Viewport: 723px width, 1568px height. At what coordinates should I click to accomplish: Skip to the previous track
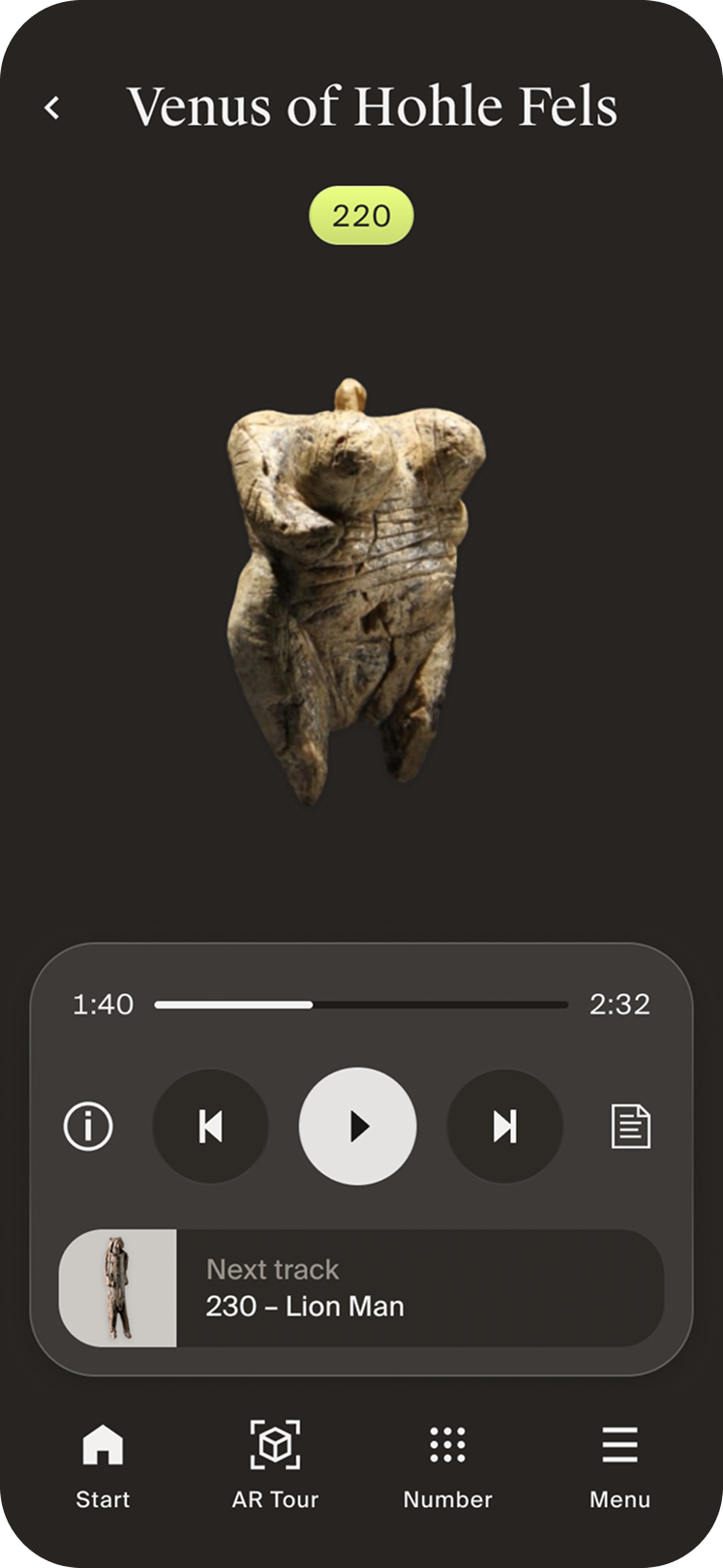click(x=210, y=1126)
